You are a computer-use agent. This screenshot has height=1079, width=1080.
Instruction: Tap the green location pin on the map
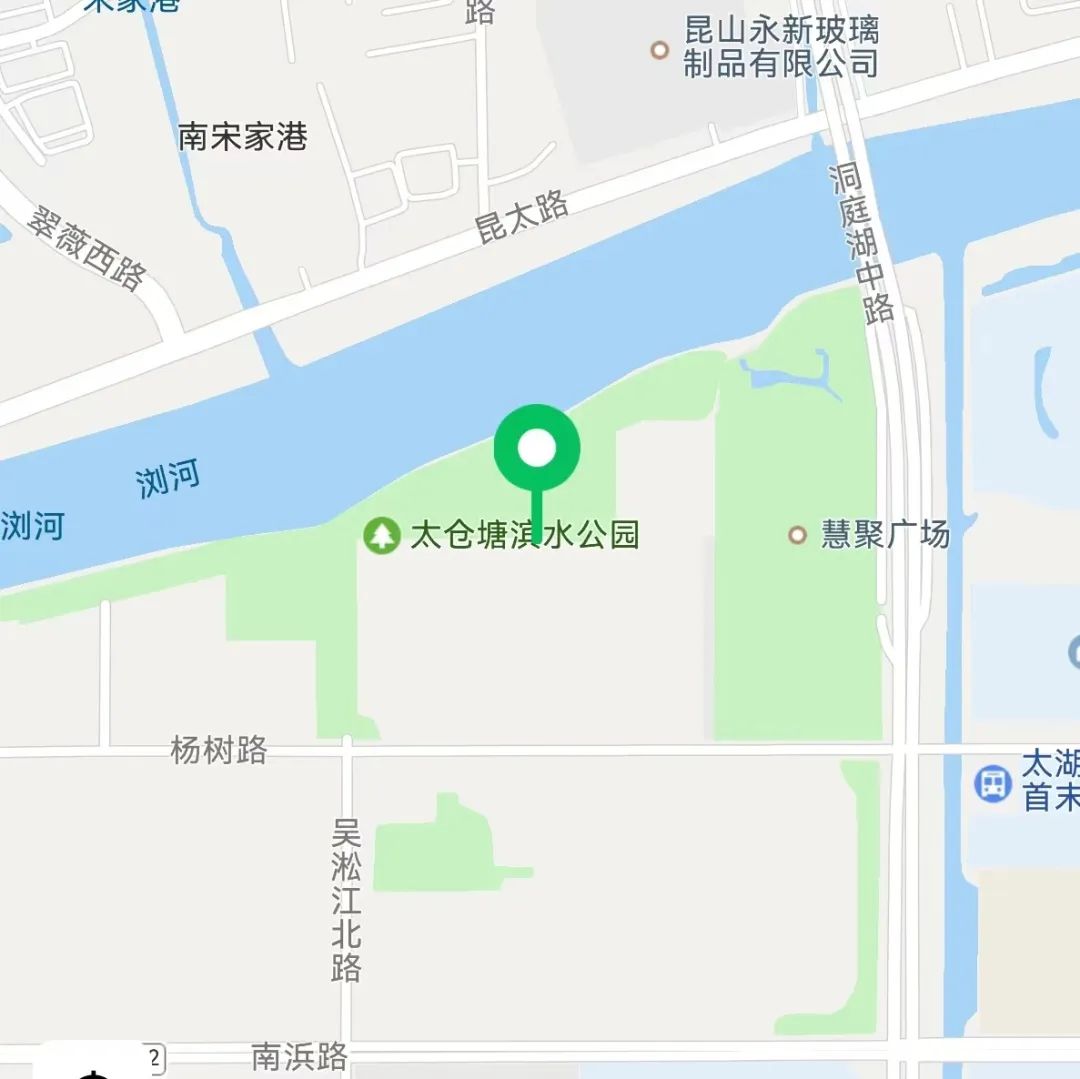(537, 450)
